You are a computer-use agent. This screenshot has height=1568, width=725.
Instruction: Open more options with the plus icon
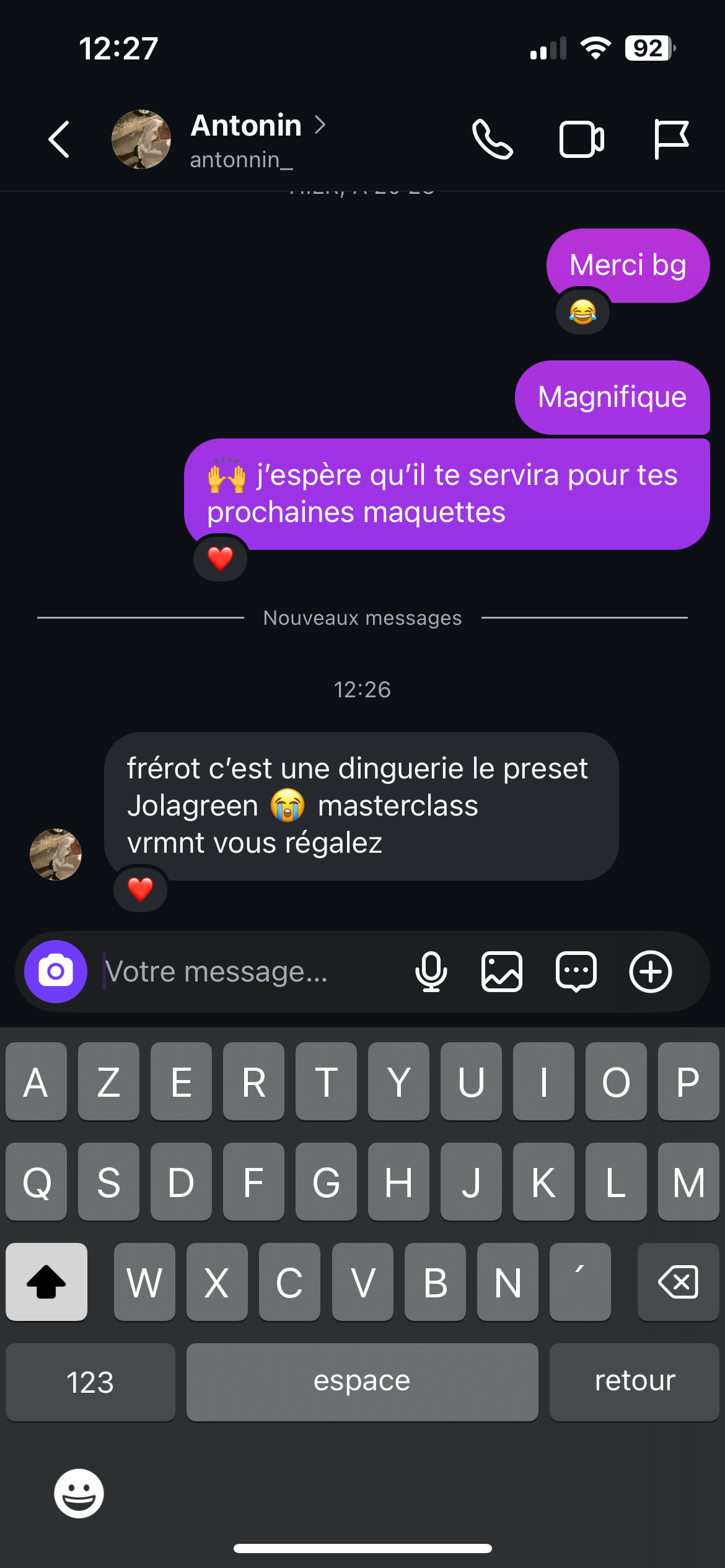pos(650,971)
